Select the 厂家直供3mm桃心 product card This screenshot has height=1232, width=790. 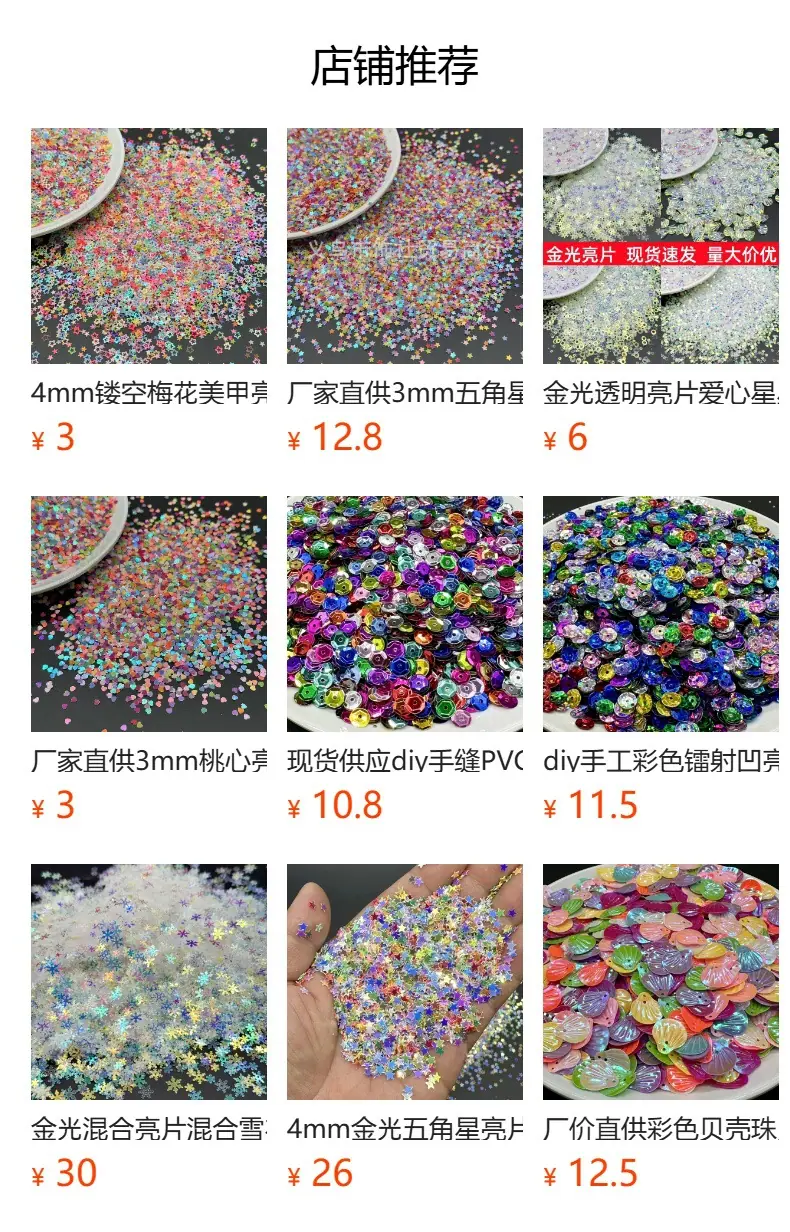point(149,660)
